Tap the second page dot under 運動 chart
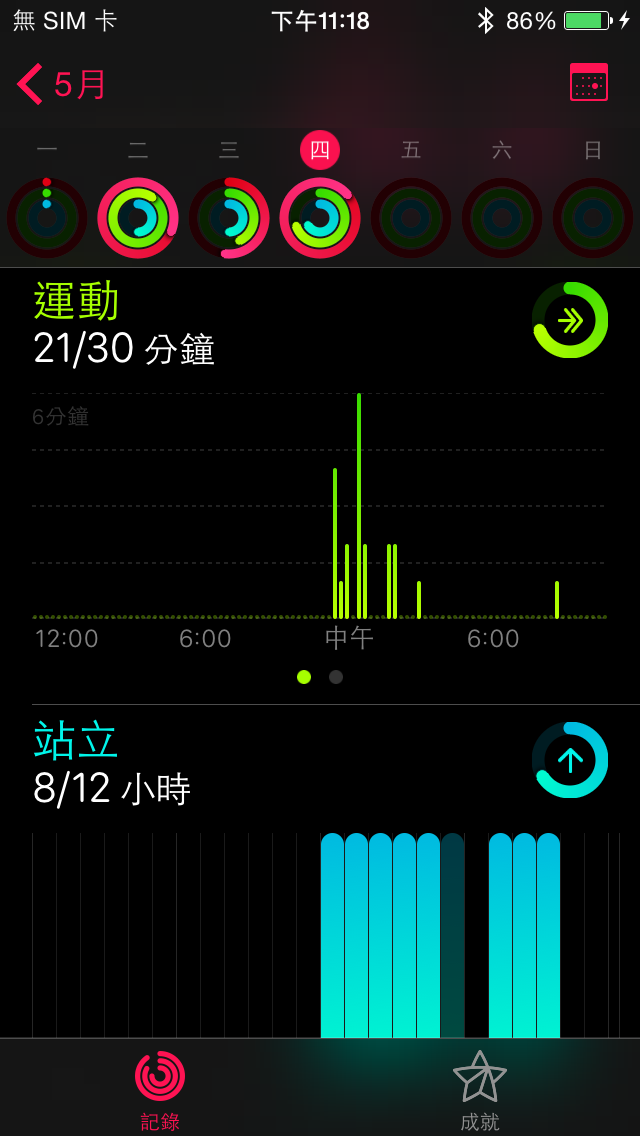Screen dimensions: 640x1136 point(336,677)
